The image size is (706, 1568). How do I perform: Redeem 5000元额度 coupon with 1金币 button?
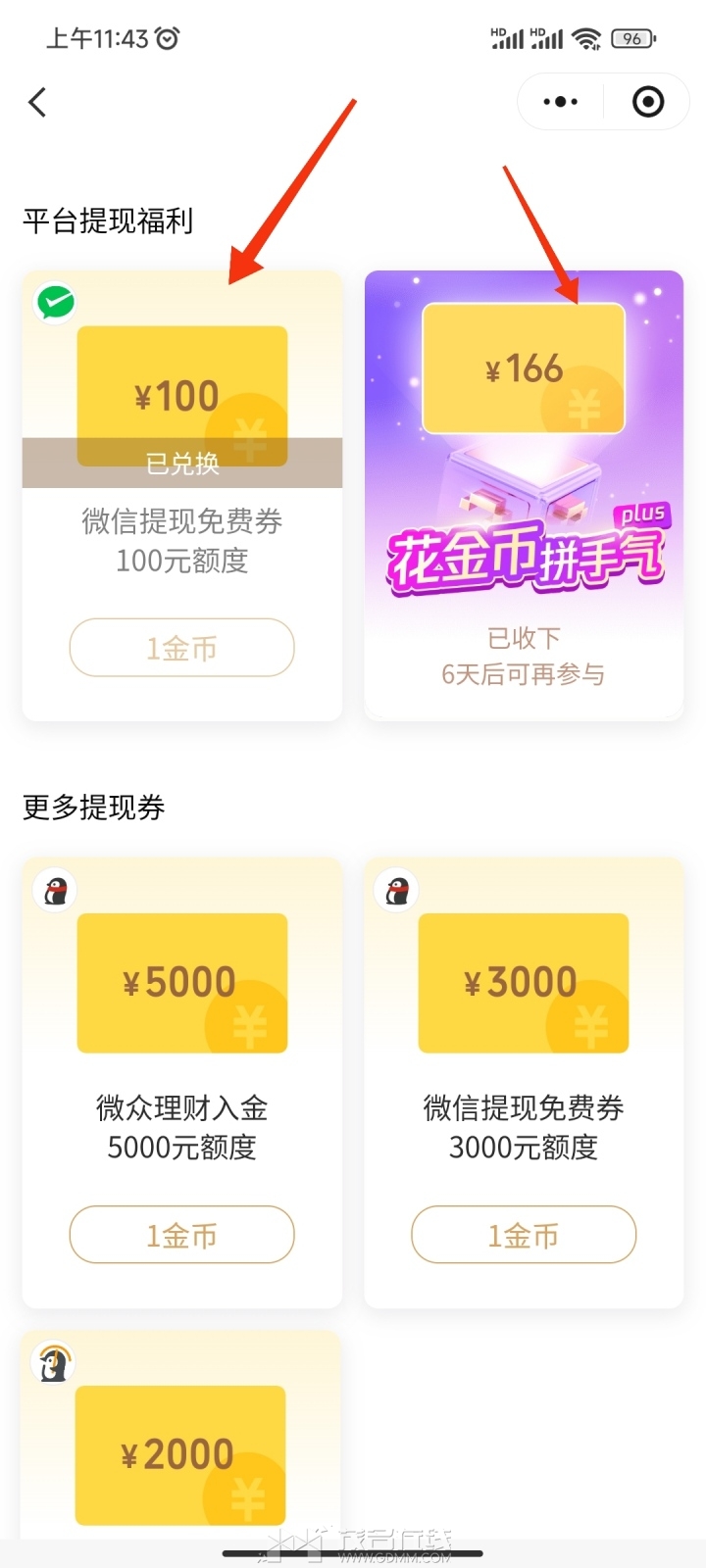(182, 1235)
